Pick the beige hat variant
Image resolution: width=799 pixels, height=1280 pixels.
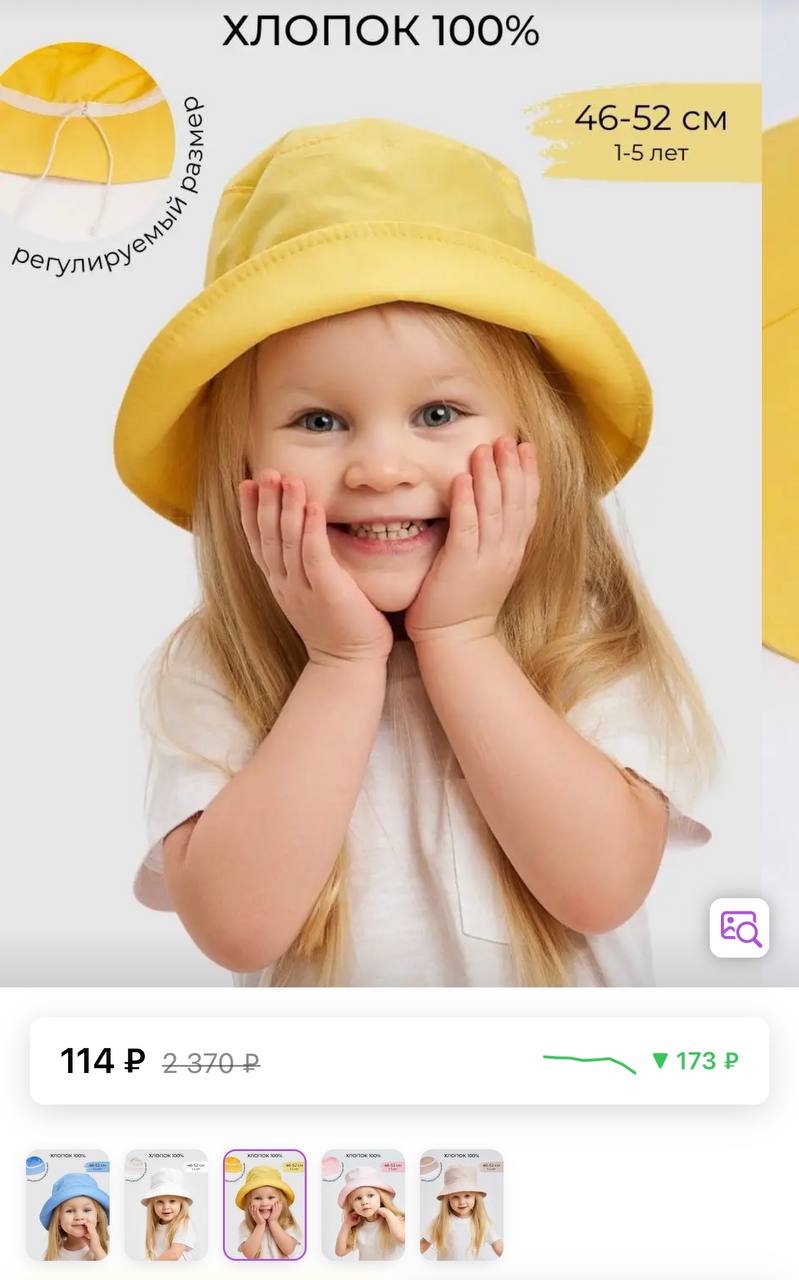click(x=461, y=1204)
